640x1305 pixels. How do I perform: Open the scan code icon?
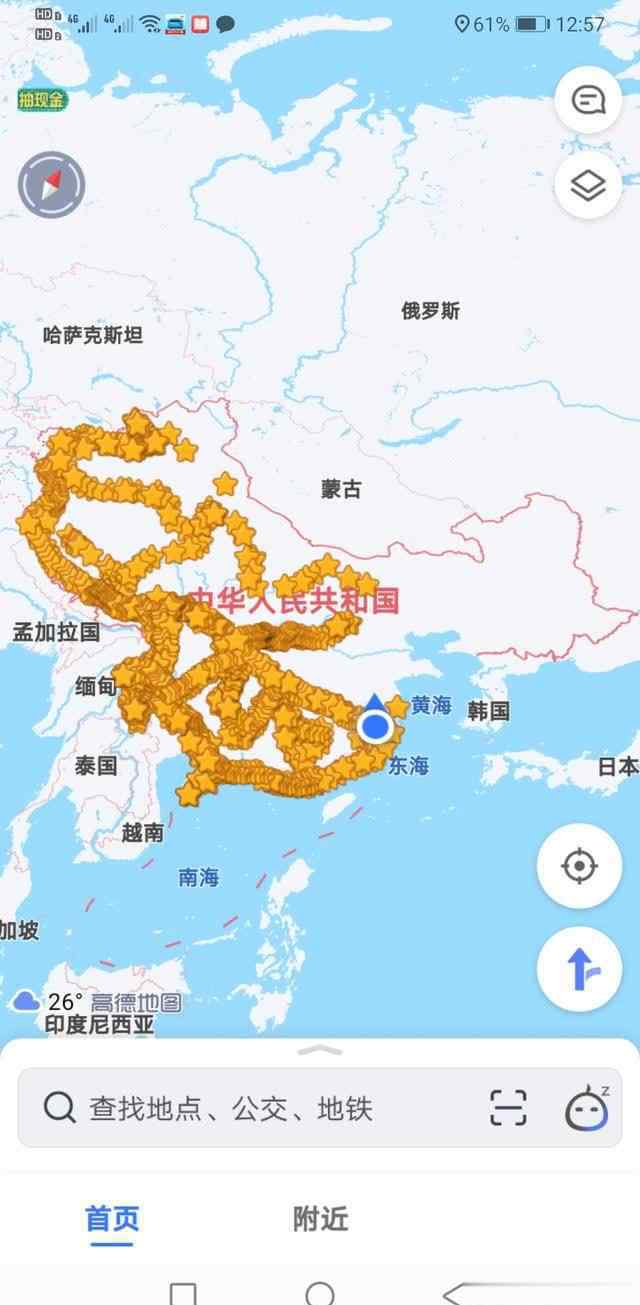(508, 1108)
